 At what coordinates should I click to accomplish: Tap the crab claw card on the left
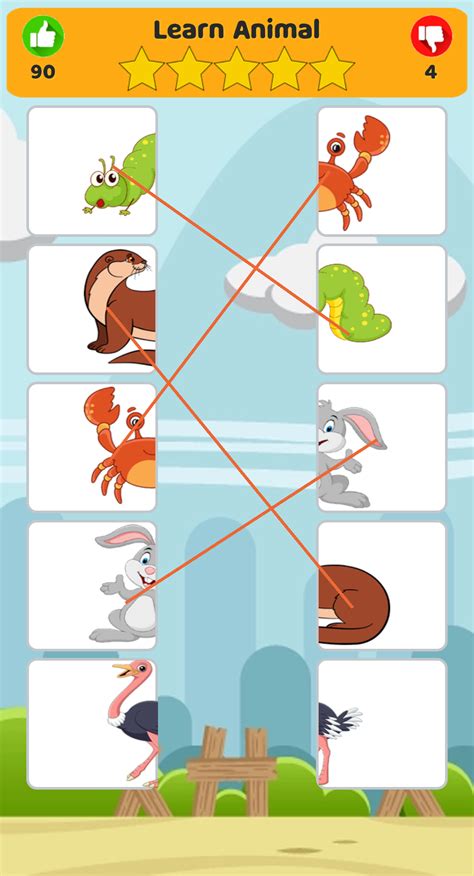pos(92,447)
